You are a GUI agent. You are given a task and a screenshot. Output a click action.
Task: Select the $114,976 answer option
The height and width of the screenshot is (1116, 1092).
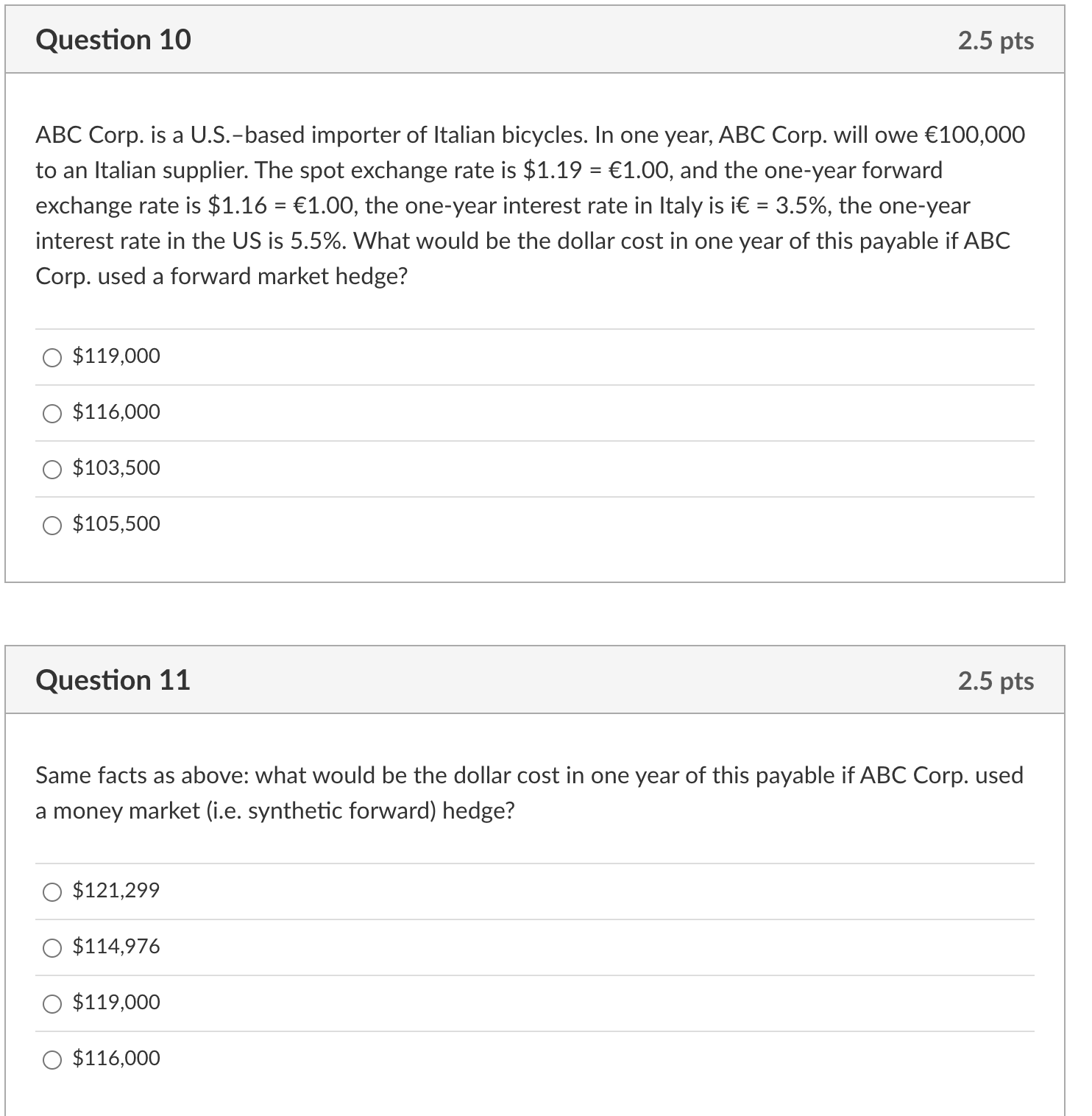pos(52,948)
